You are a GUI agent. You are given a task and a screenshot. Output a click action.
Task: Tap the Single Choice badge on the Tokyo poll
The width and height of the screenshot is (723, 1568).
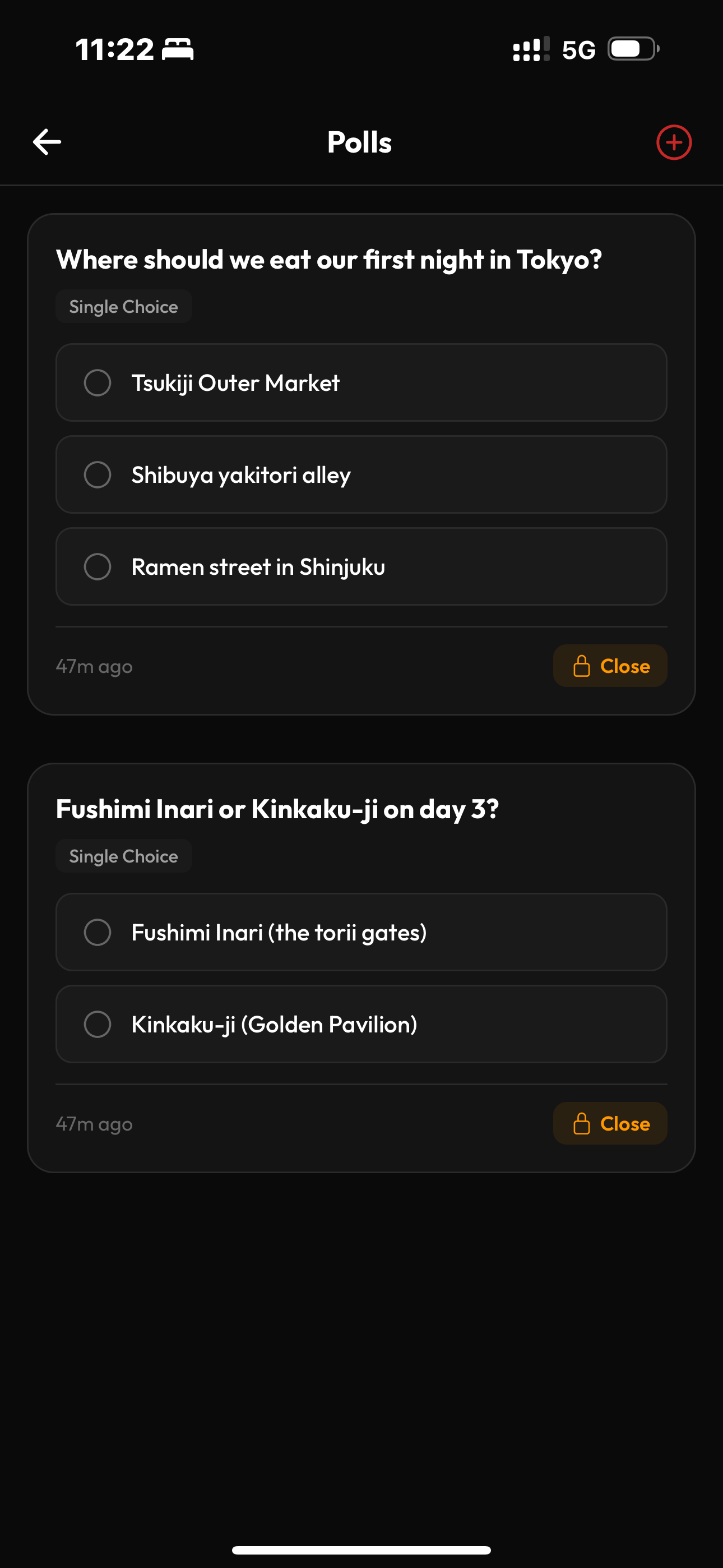(123, 306)
